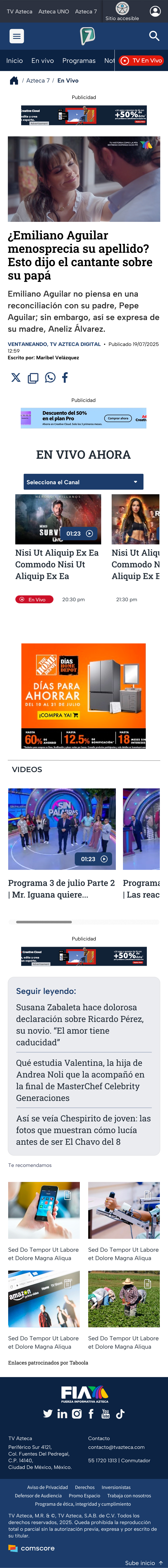The width and height of the screenshot is (168, 1568).
Task: Switch to Azteca UNO site
Action: coord(53,11)
